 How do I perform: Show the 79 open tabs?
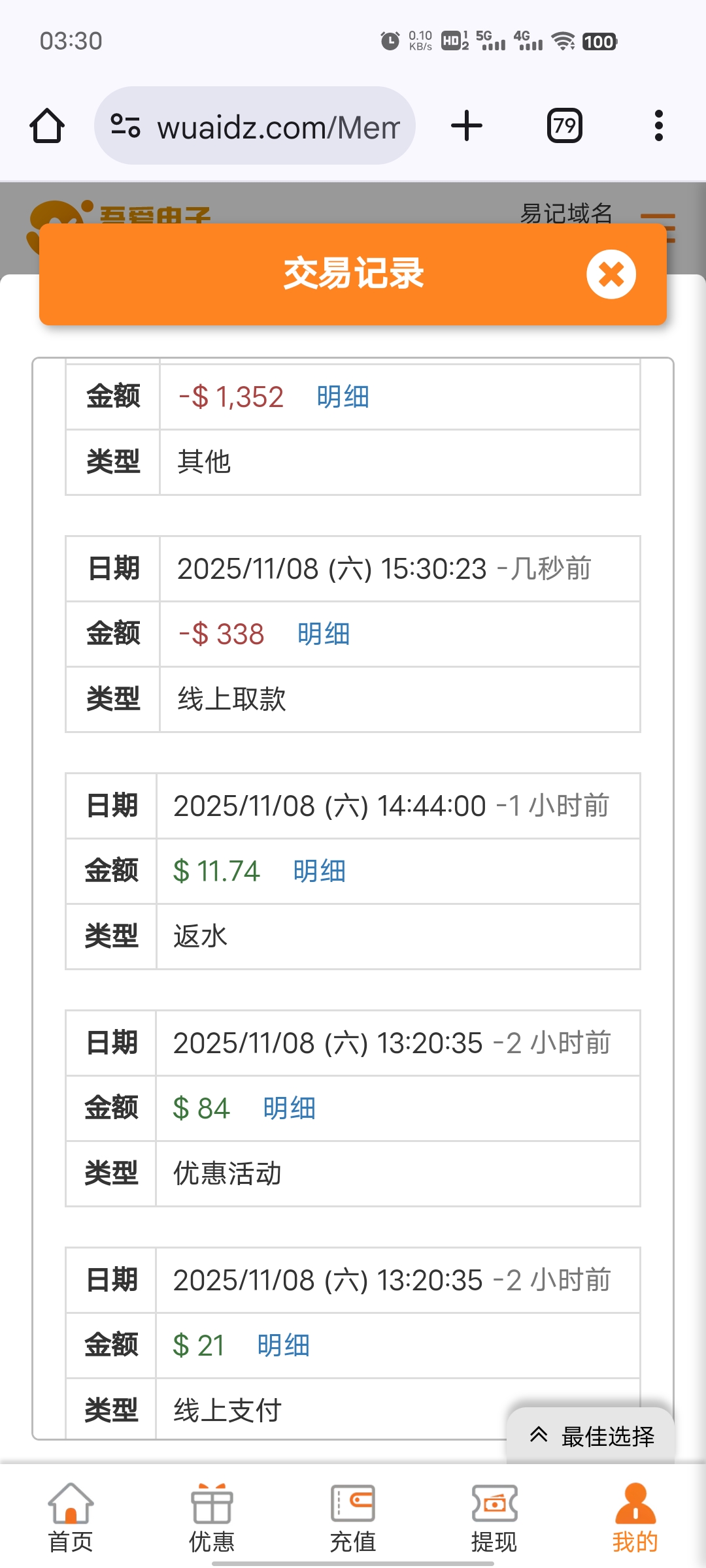point(564,125)
